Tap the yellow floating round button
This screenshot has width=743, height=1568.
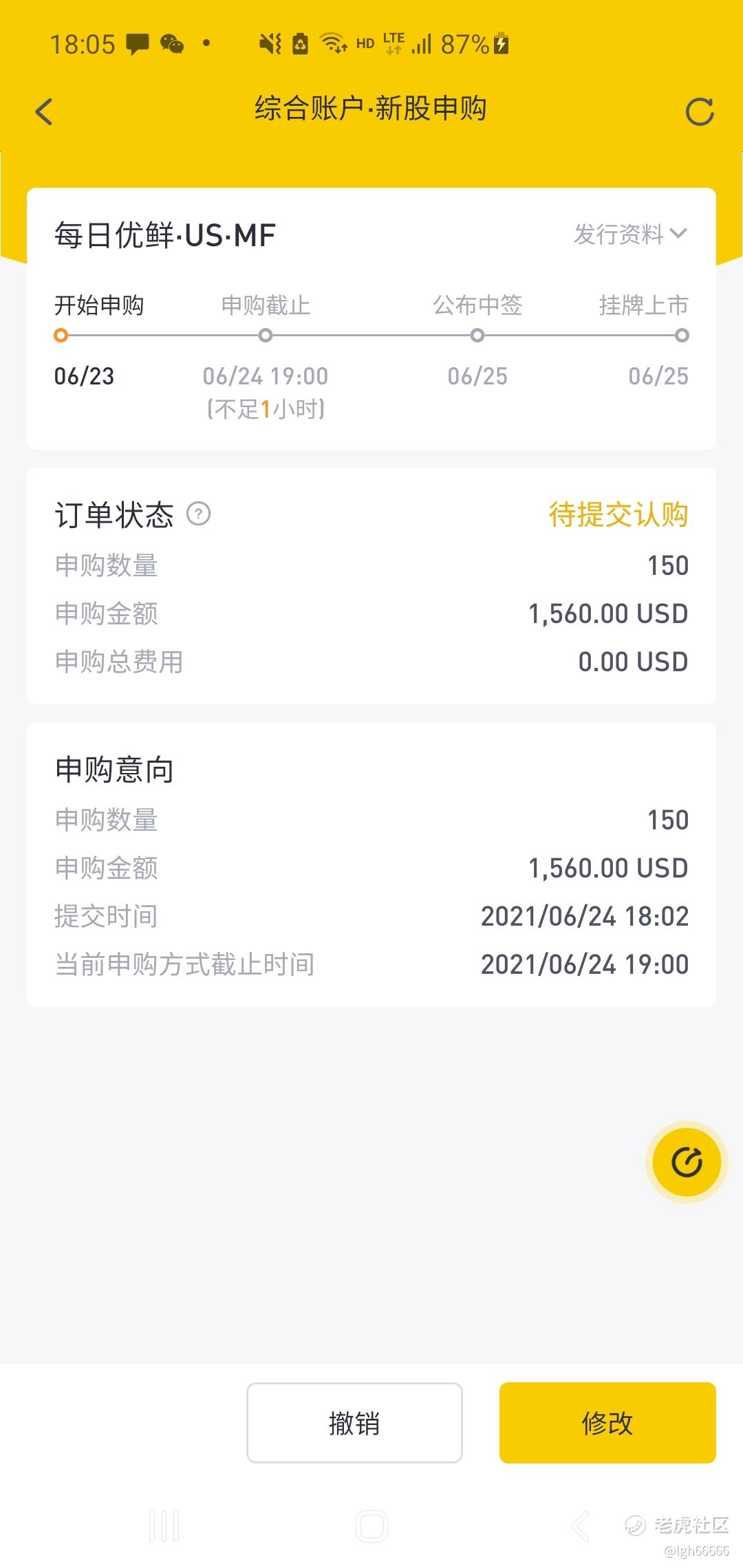click(687, 1162)
